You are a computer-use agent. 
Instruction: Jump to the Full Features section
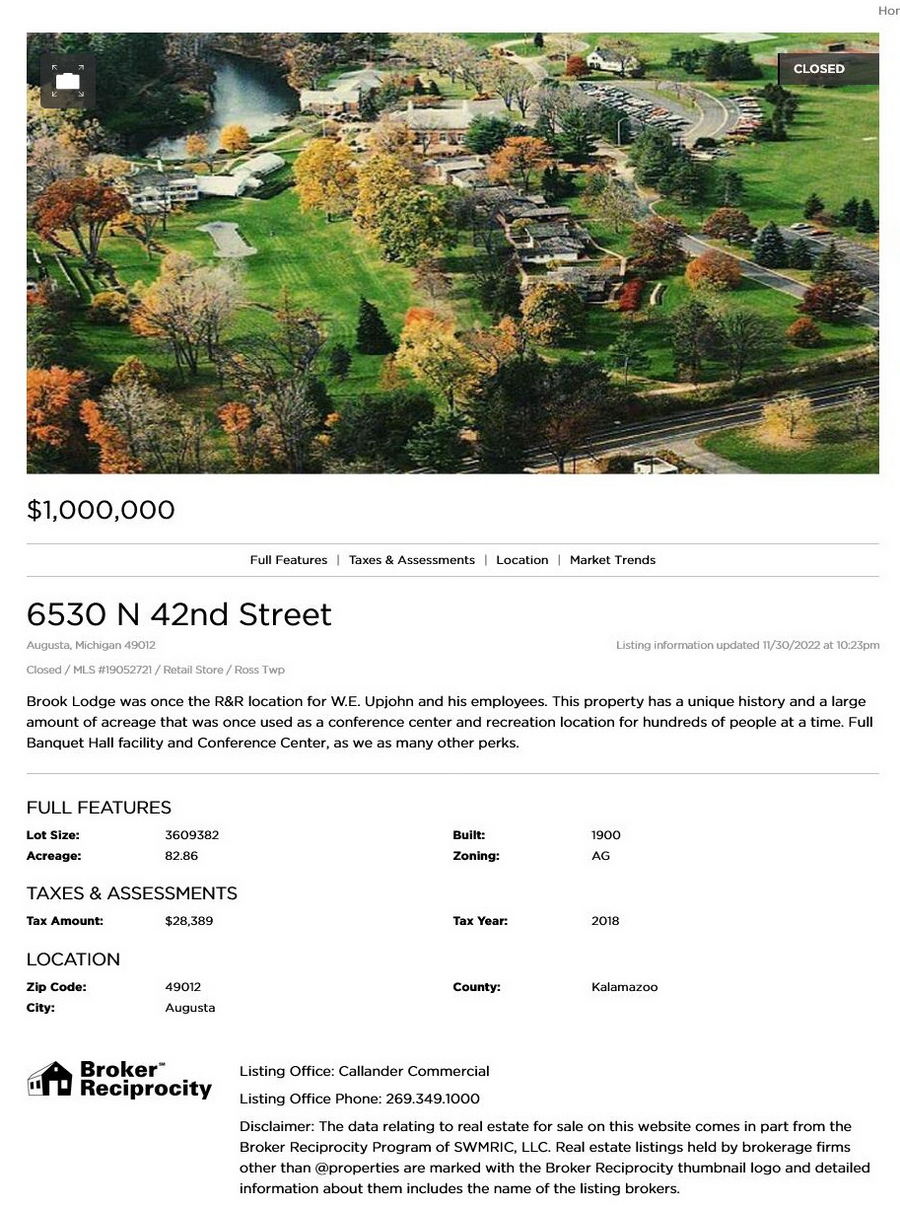289,560
